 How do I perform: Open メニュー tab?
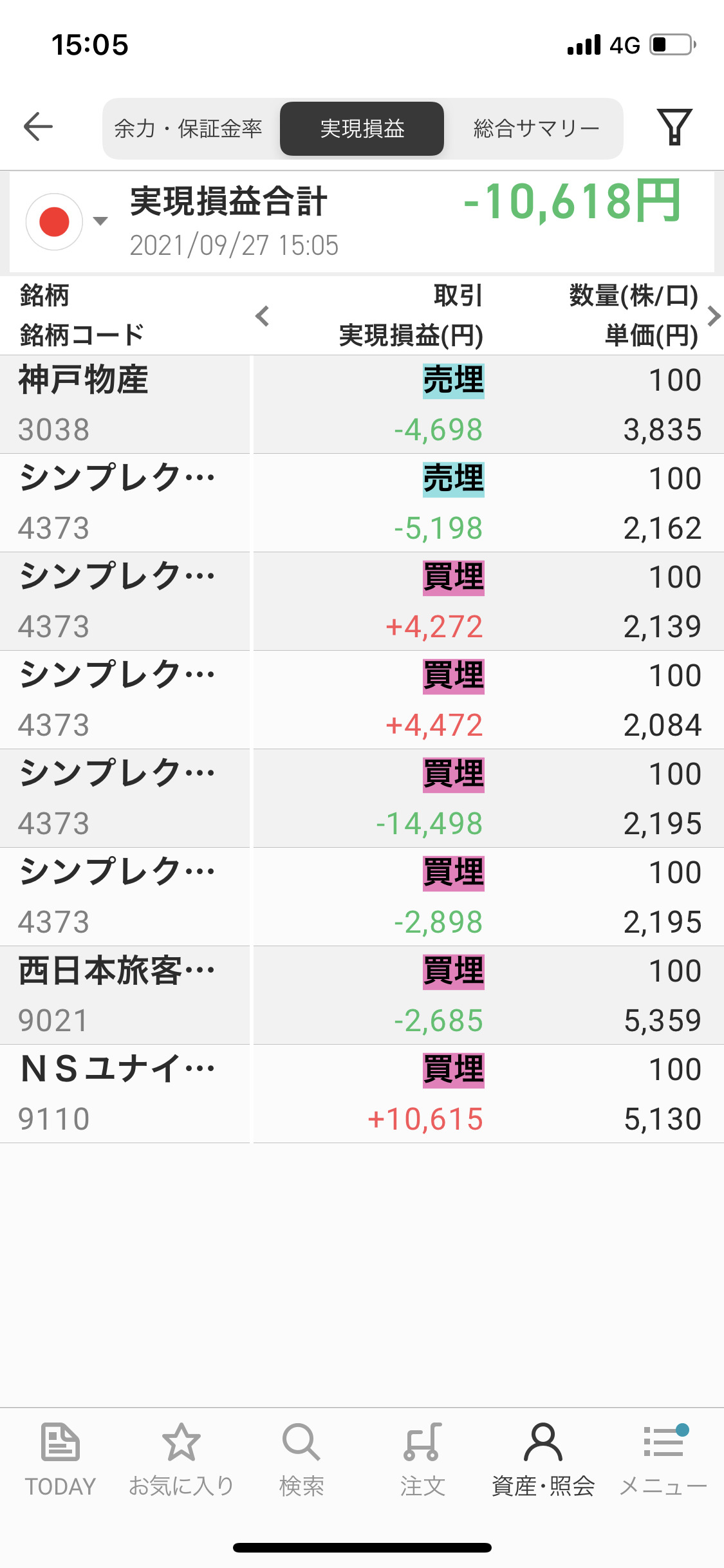664,1460
